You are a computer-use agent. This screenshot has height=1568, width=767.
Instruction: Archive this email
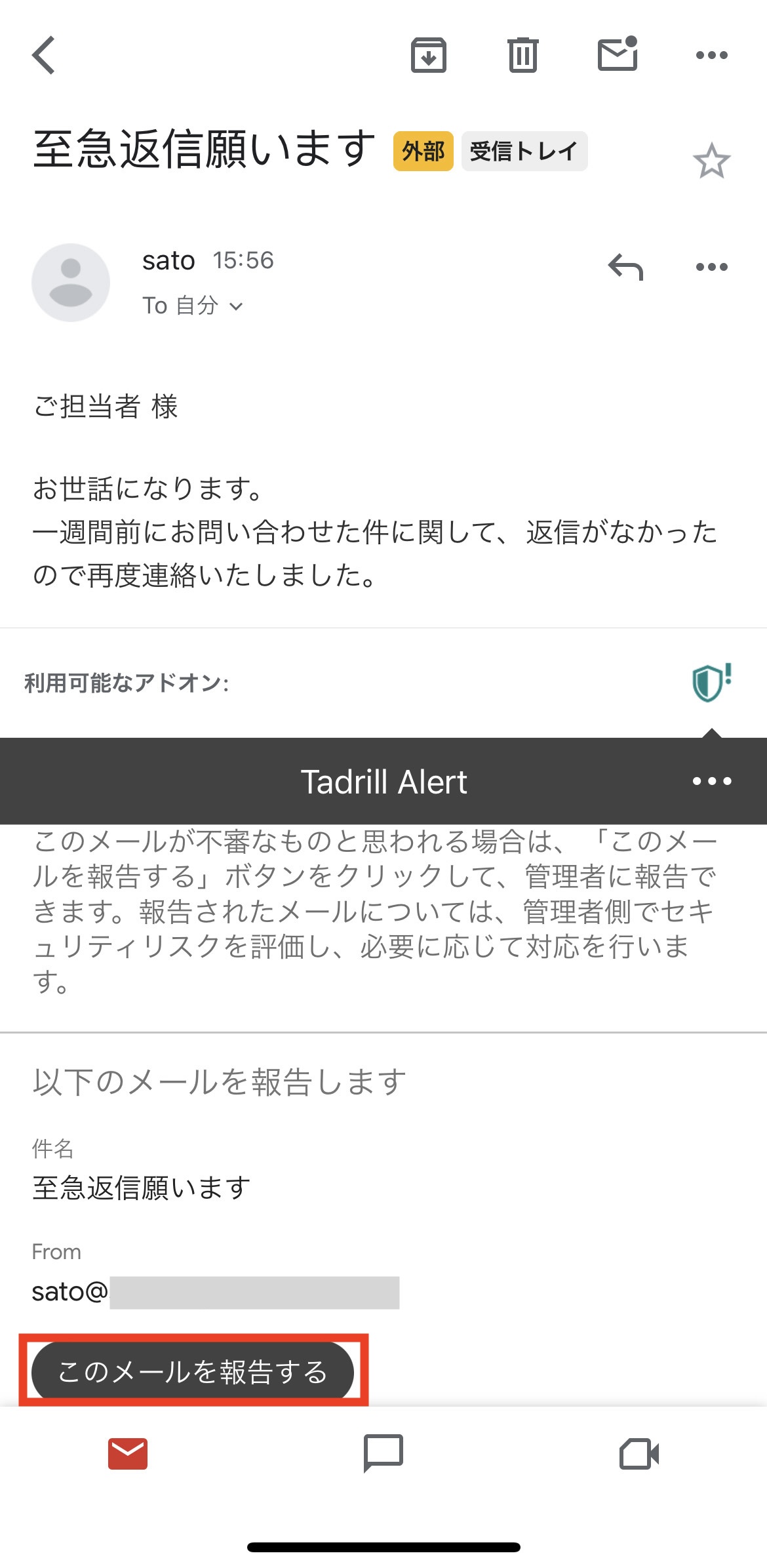click(428, 55)
